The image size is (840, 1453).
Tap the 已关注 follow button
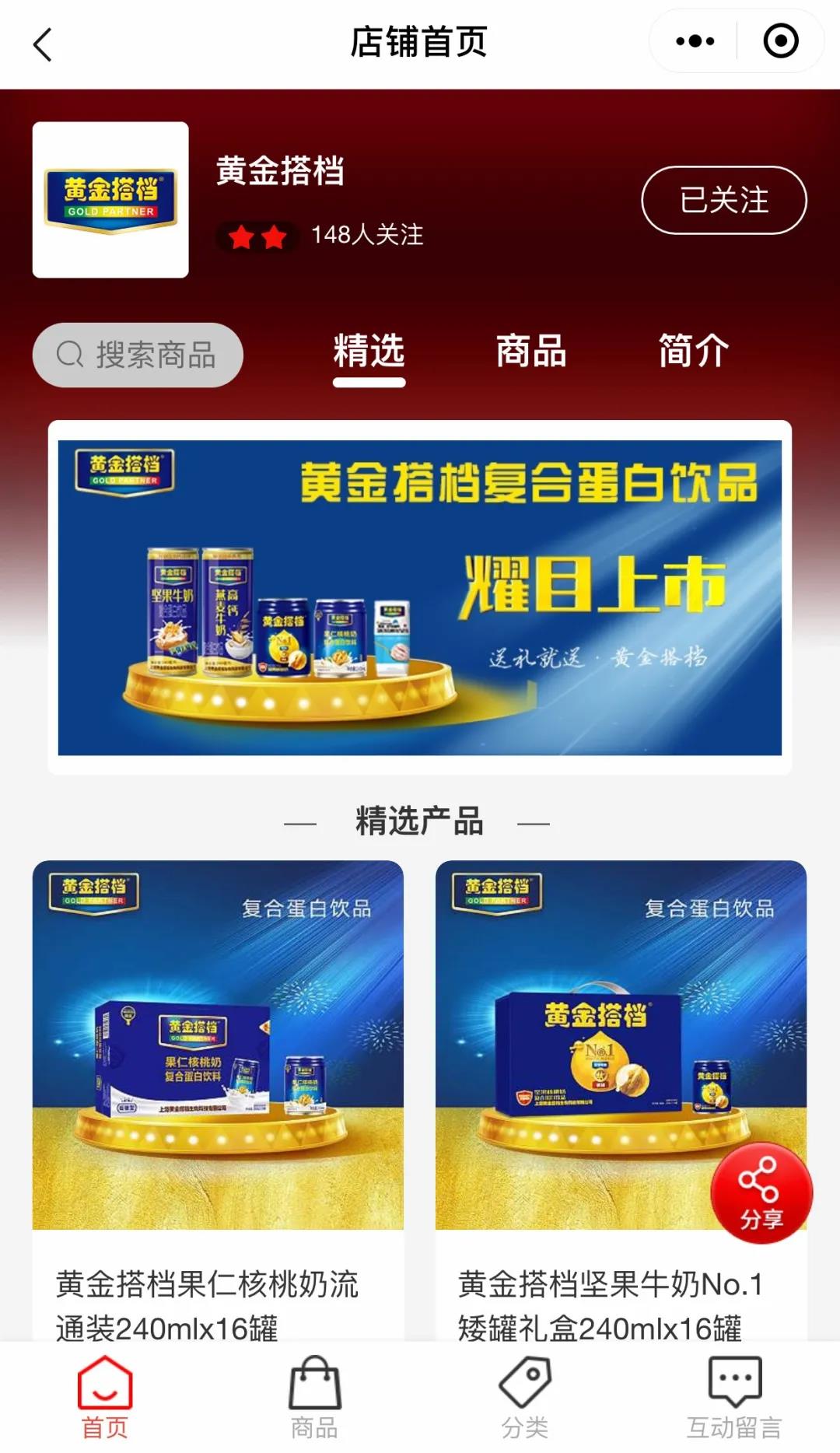(723, 200)
